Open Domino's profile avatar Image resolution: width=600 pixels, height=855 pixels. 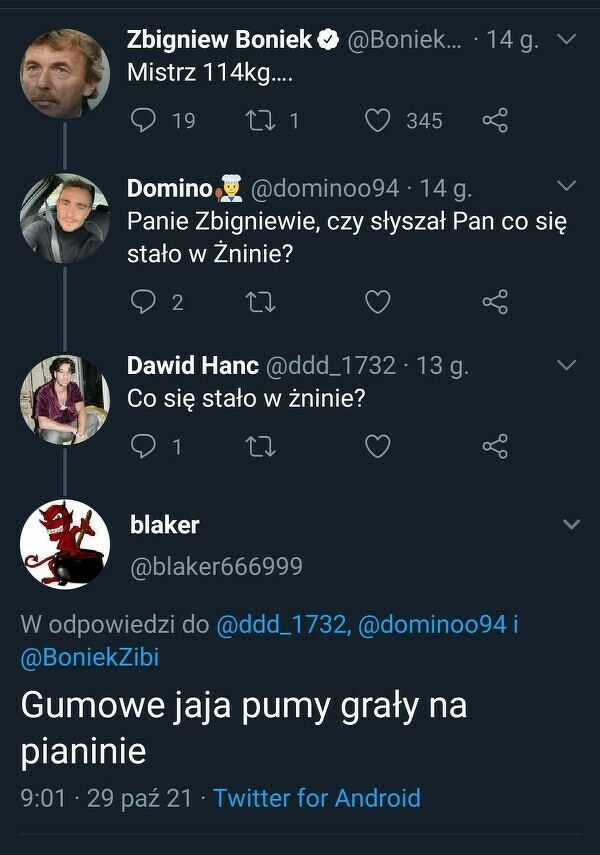[x=65, y=218]
